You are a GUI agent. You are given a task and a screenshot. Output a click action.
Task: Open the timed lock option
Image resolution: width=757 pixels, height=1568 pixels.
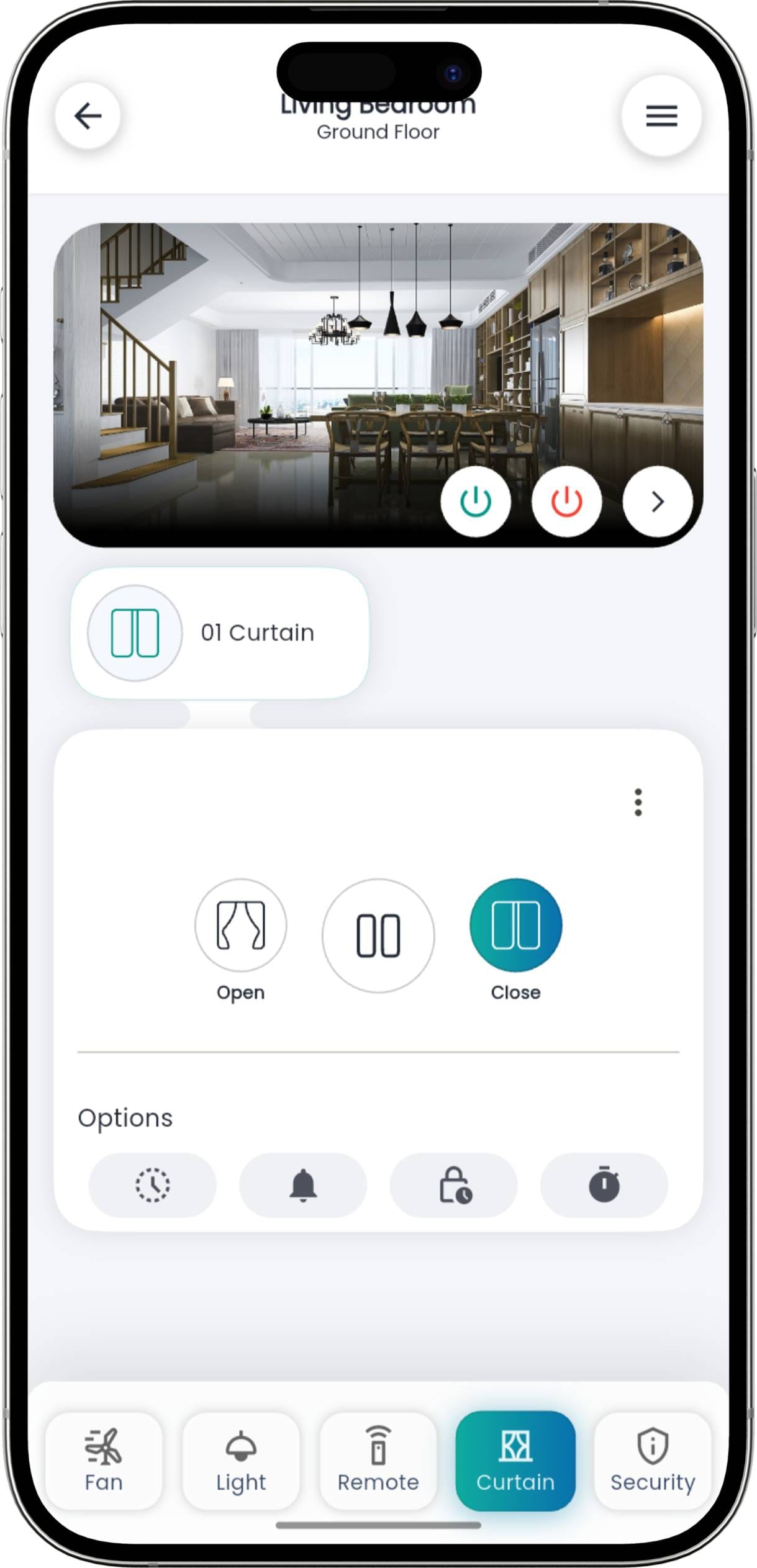[x=454, y=1185]
